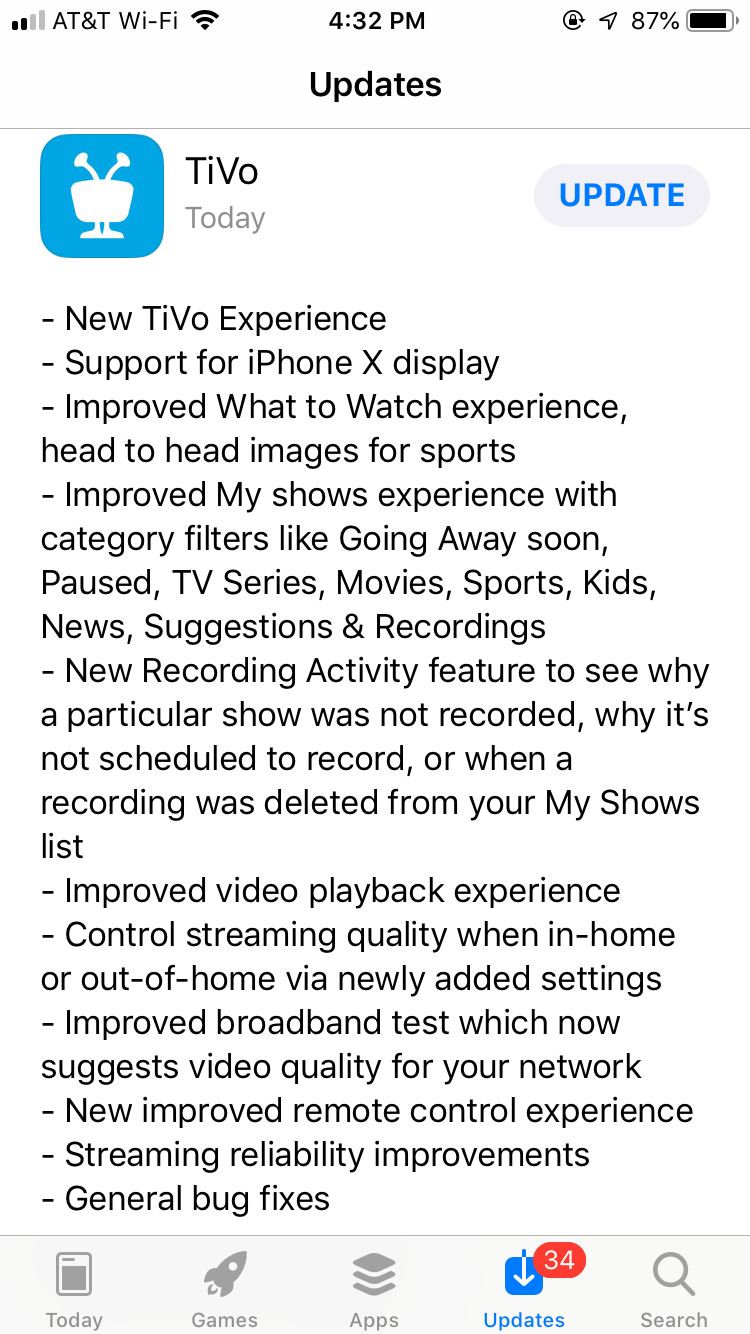Image resolution: width=750 pixels, height=1334 pixels.
Task: Open the TiVo app icon
Action: (x=101, y=196)
